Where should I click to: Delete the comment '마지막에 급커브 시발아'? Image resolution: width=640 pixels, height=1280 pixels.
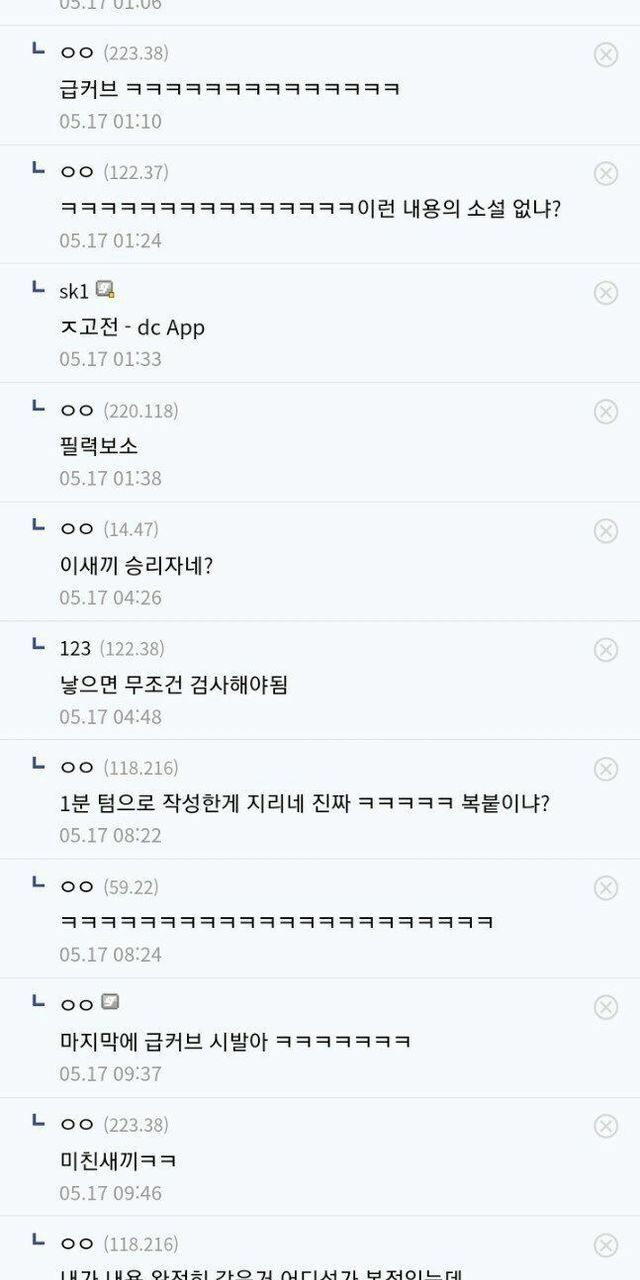[x=606, y=1006]
